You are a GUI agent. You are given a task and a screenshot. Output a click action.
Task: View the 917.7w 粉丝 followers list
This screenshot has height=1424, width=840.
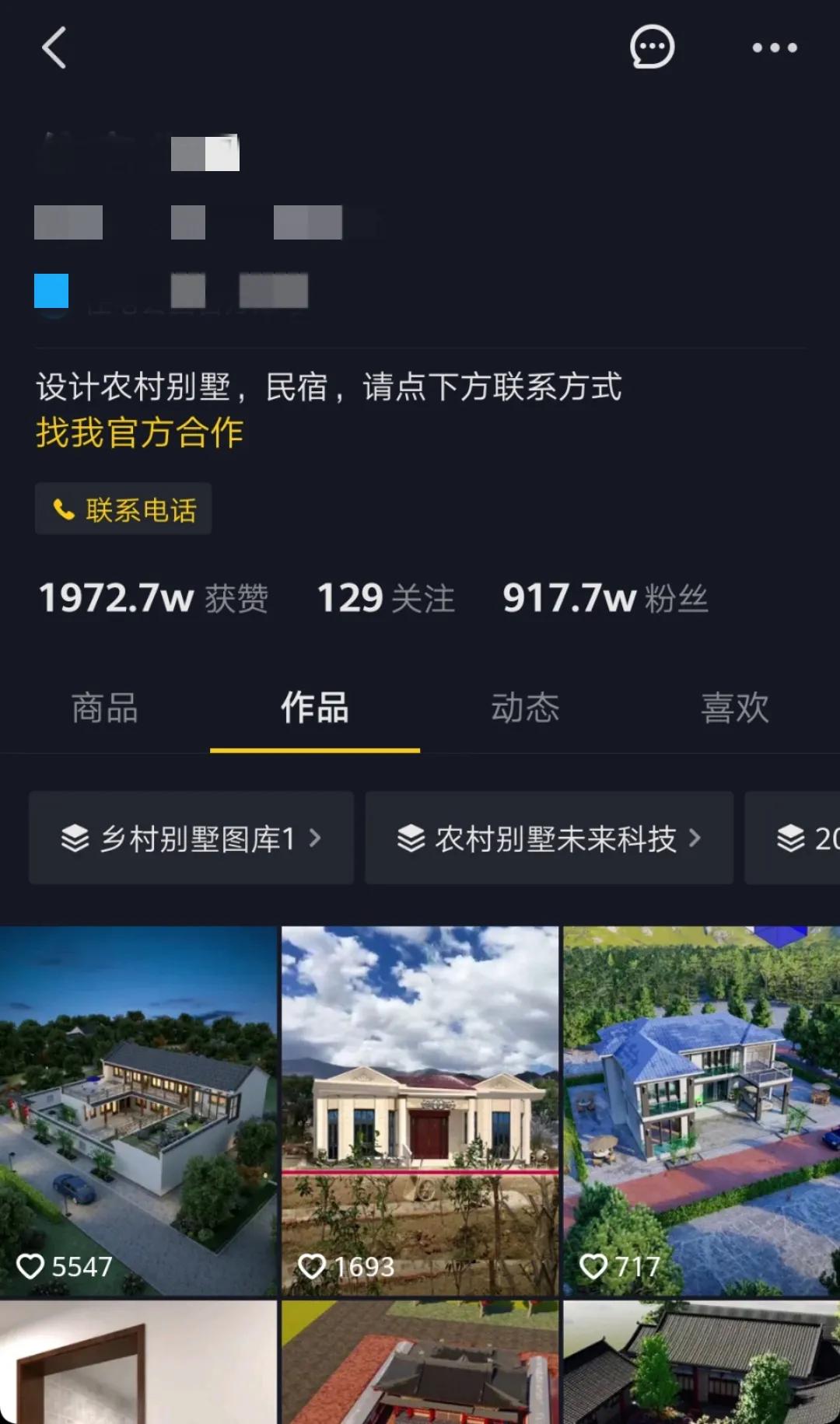pyautogui.click(x=605, y=598)
